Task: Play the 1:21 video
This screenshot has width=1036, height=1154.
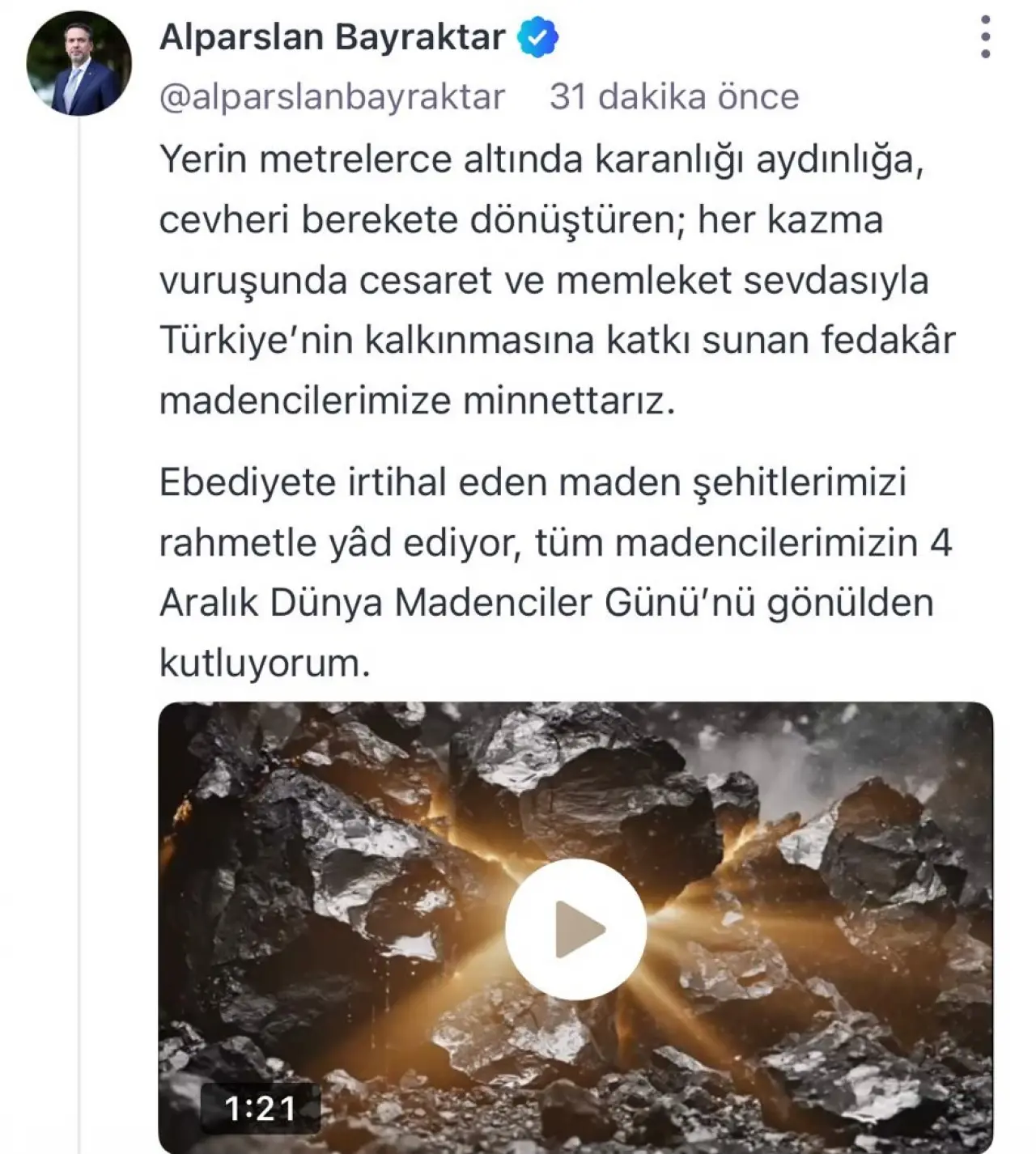Action: pyautogui.click(x=575, y=929)
